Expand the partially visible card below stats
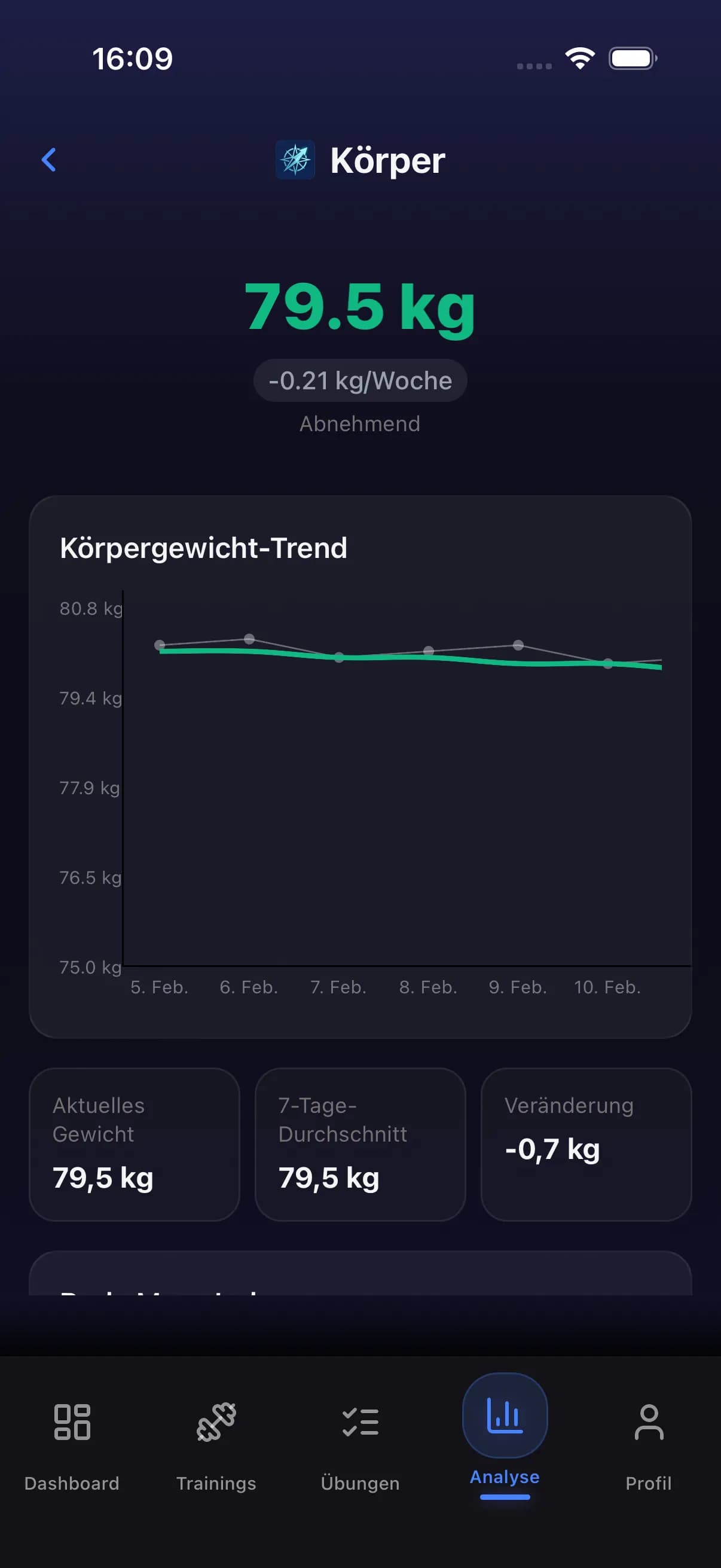The image size is (721, 1568). pos(360,1285)
